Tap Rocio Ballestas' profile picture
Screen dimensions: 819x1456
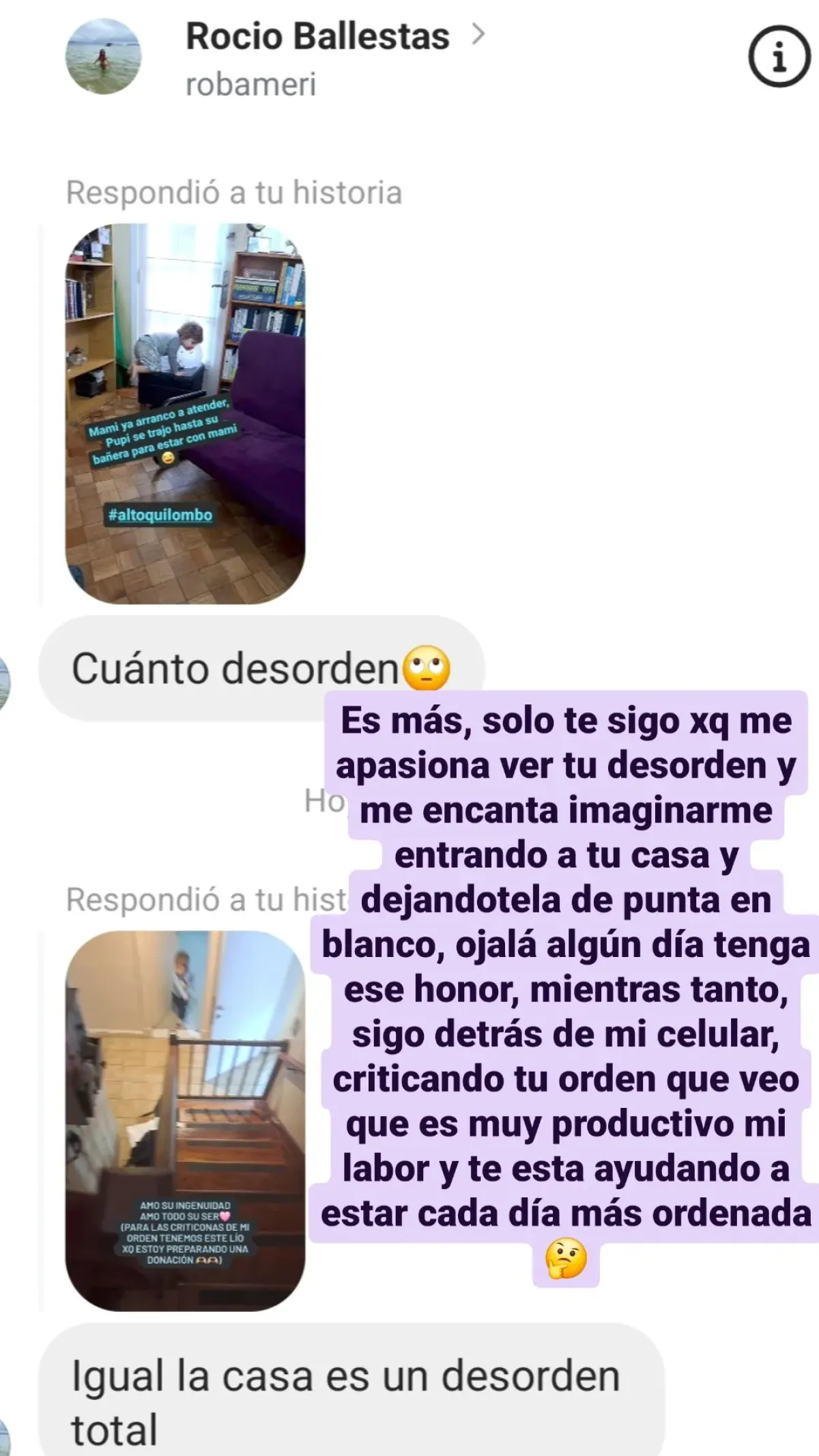tap(103, 57)
